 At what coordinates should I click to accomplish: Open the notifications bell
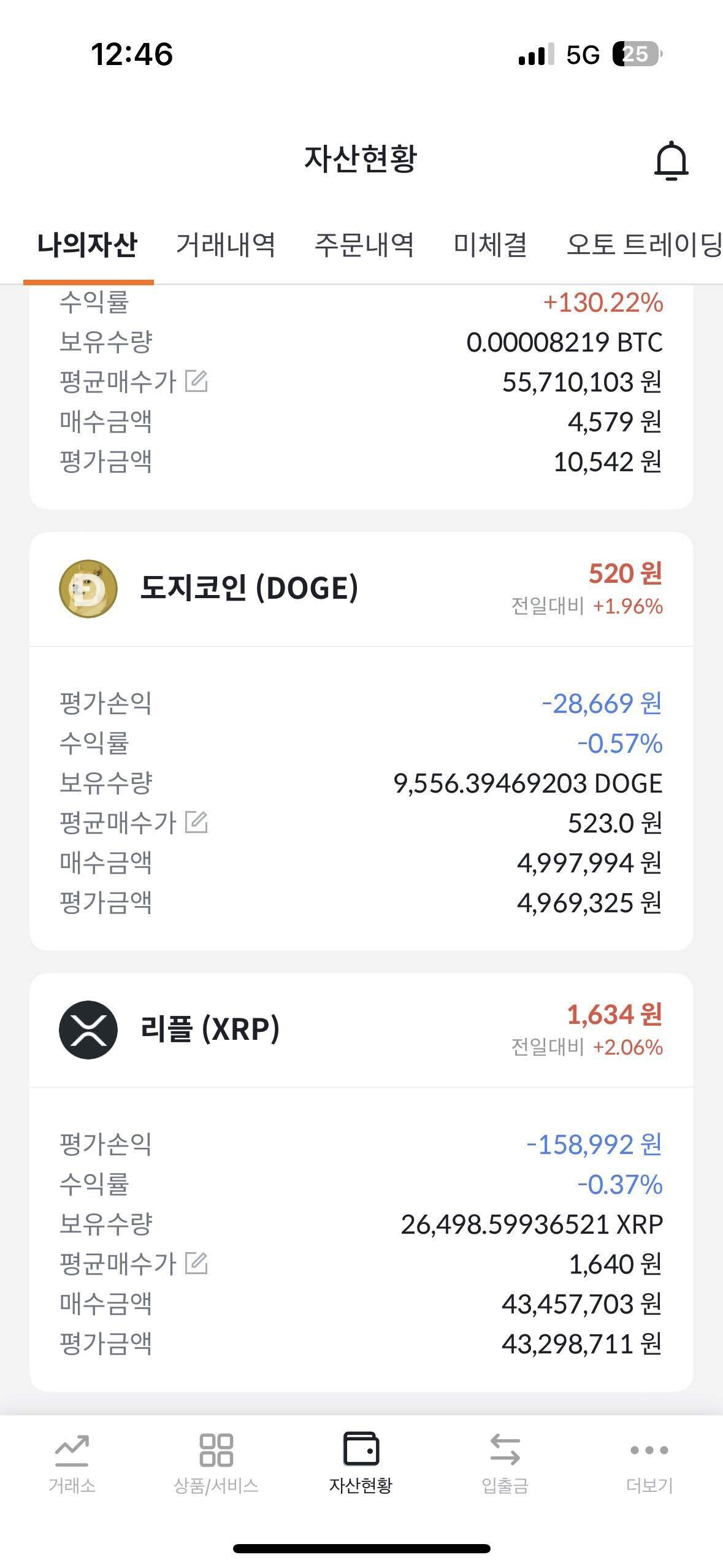point(671,161)
